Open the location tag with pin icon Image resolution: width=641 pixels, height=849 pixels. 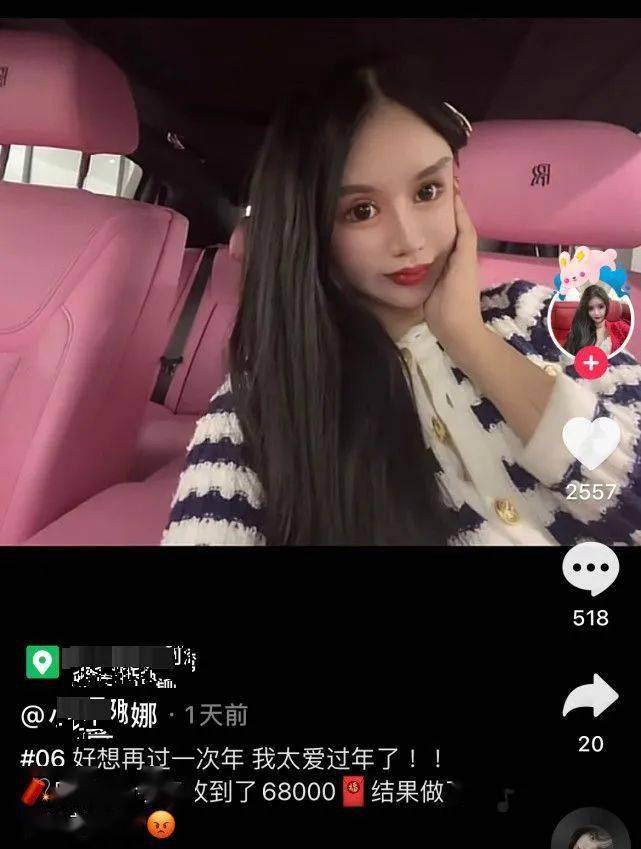pyautogui.click(x=42, y=660)
